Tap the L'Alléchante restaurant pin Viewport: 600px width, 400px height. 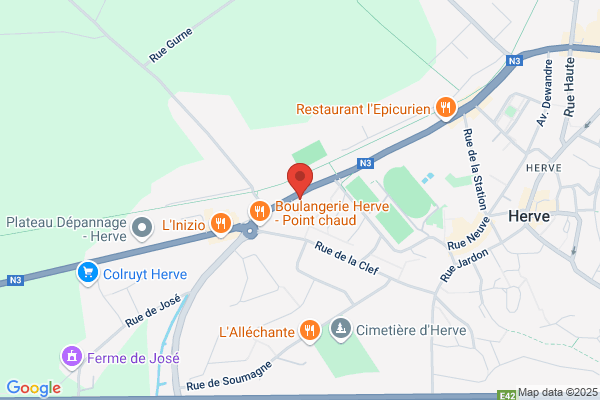[x=310, y=331]
